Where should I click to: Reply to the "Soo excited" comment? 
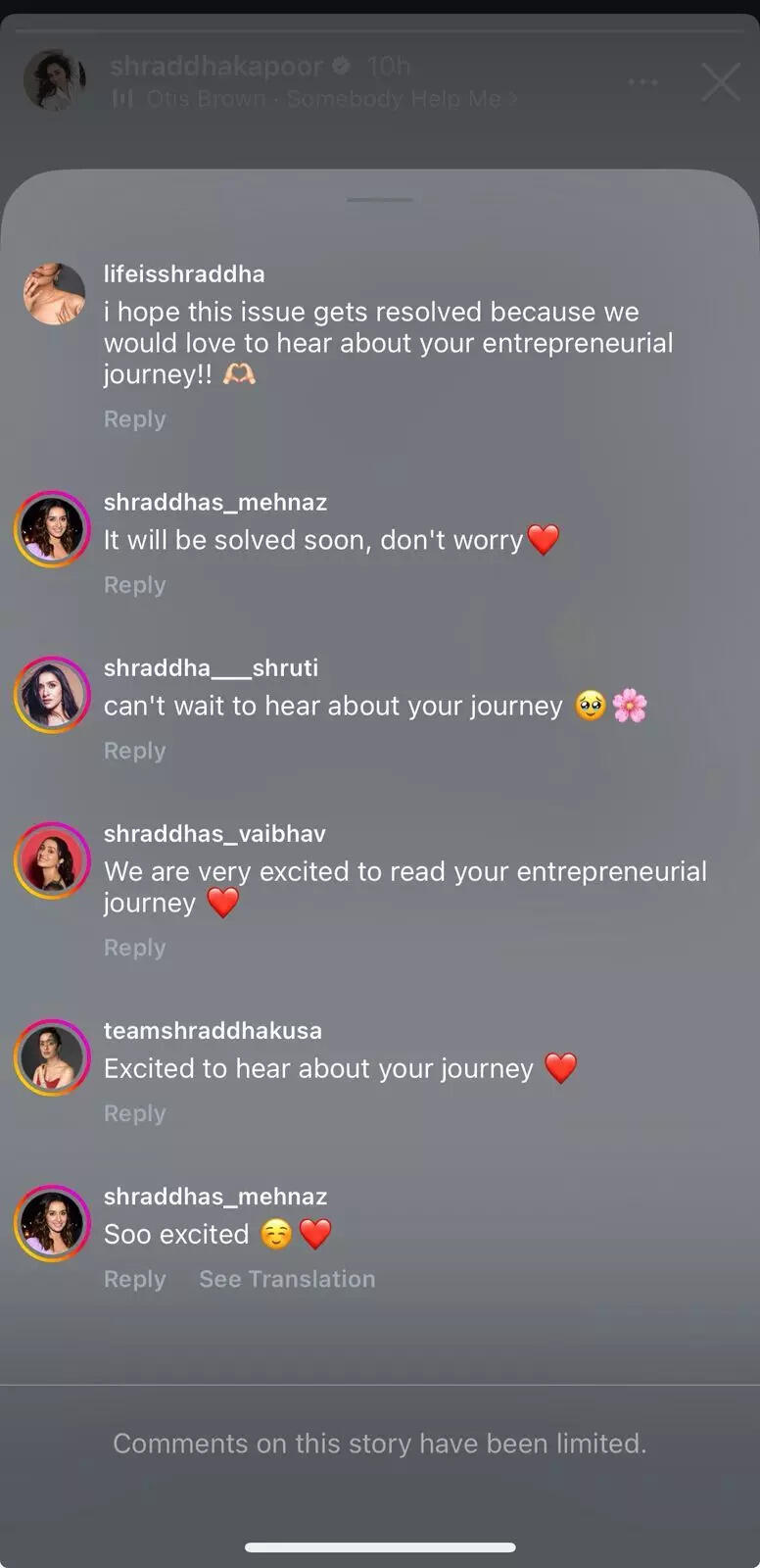click(135, 1279)
